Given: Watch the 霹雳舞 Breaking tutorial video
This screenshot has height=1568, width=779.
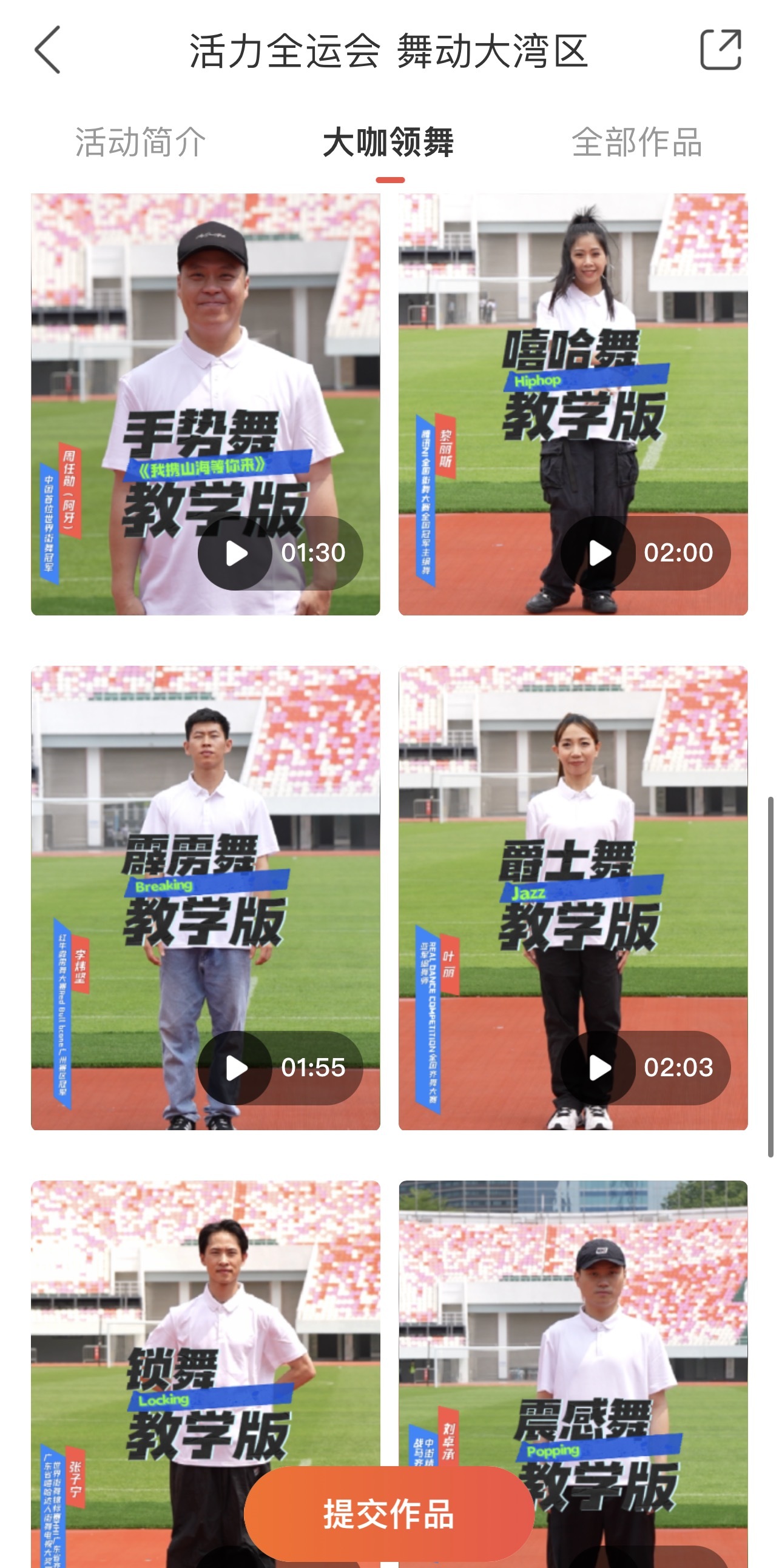Looking at the screenshot, I should 205,897.
